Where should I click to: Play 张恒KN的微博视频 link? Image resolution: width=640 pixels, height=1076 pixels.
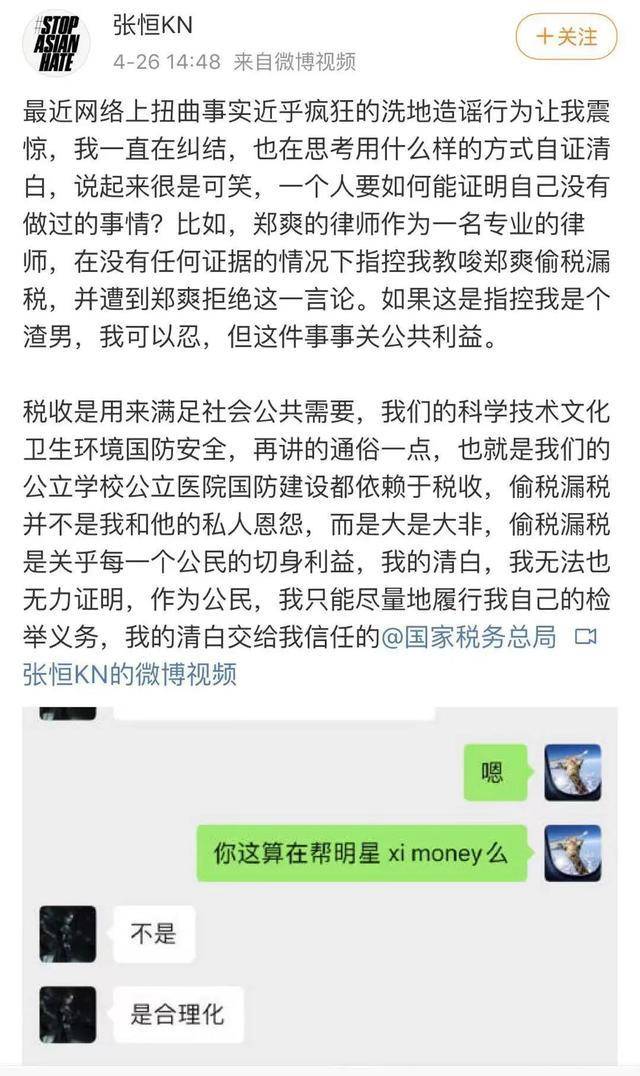[x=130, y=674]
